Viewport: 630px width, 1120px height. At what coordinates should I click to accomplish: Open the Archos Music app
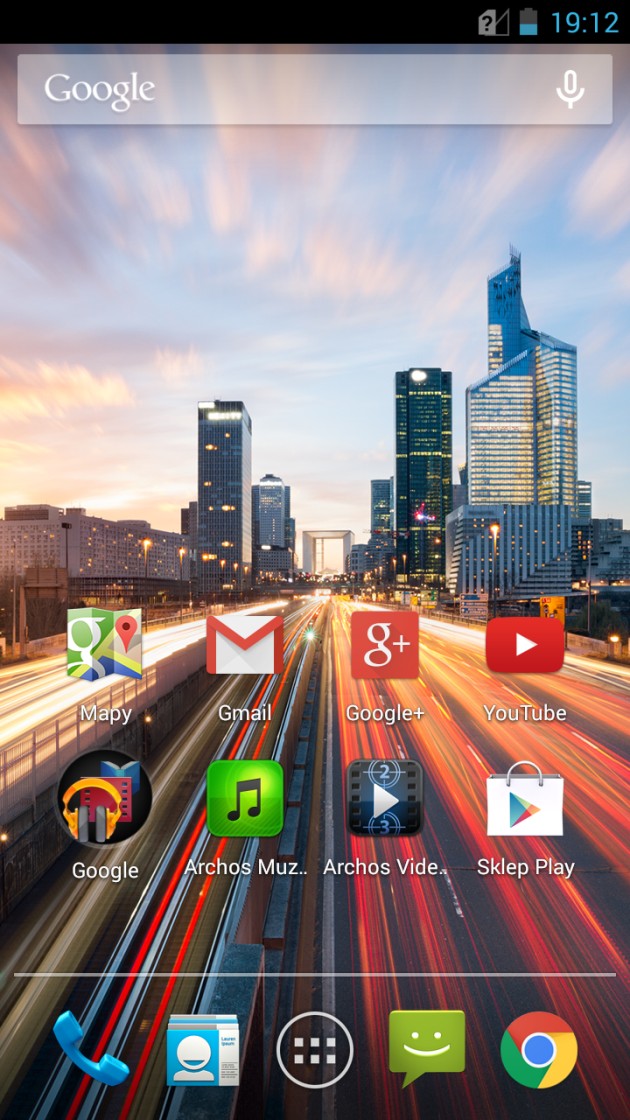[245, 798]
